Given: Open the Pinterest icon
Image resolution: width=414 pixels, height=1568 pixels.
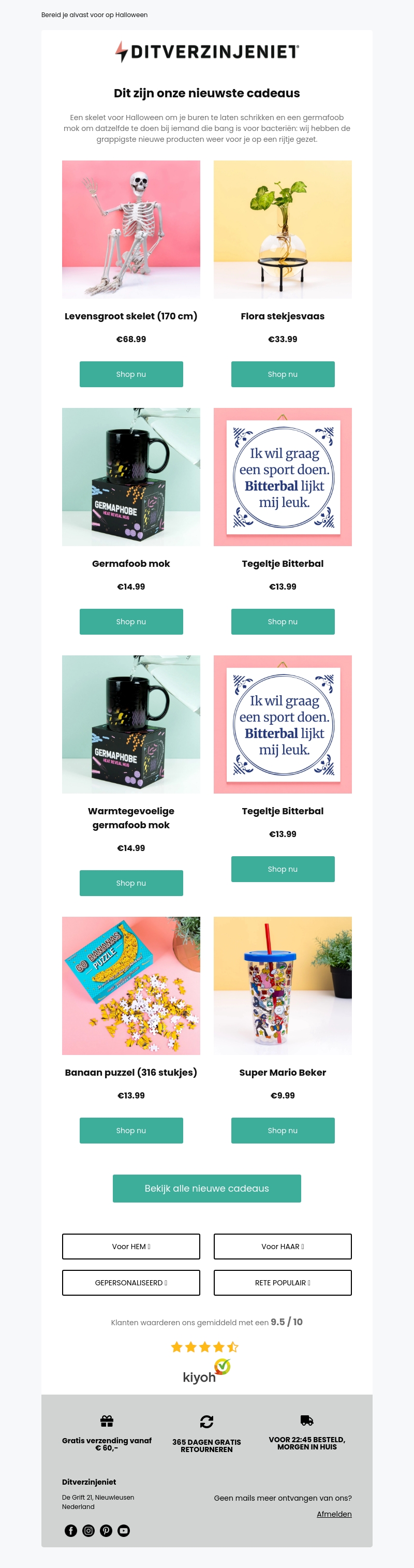Looking at the screenshot, I should (x=106, y=1530).
